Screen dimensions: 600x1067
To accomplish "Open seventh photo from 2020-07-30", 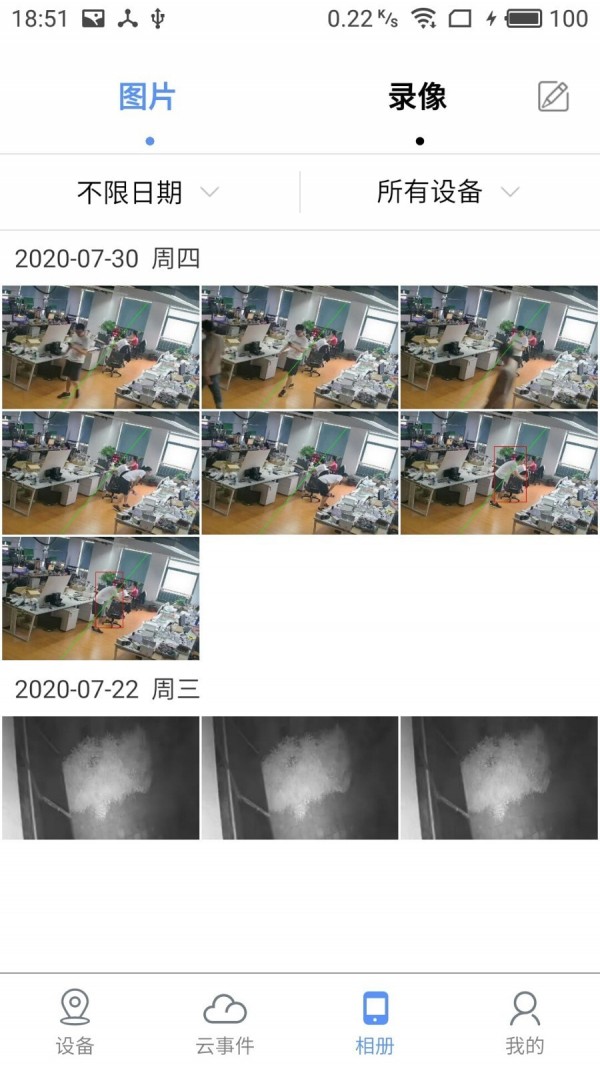I will click(x=100, y=598).
